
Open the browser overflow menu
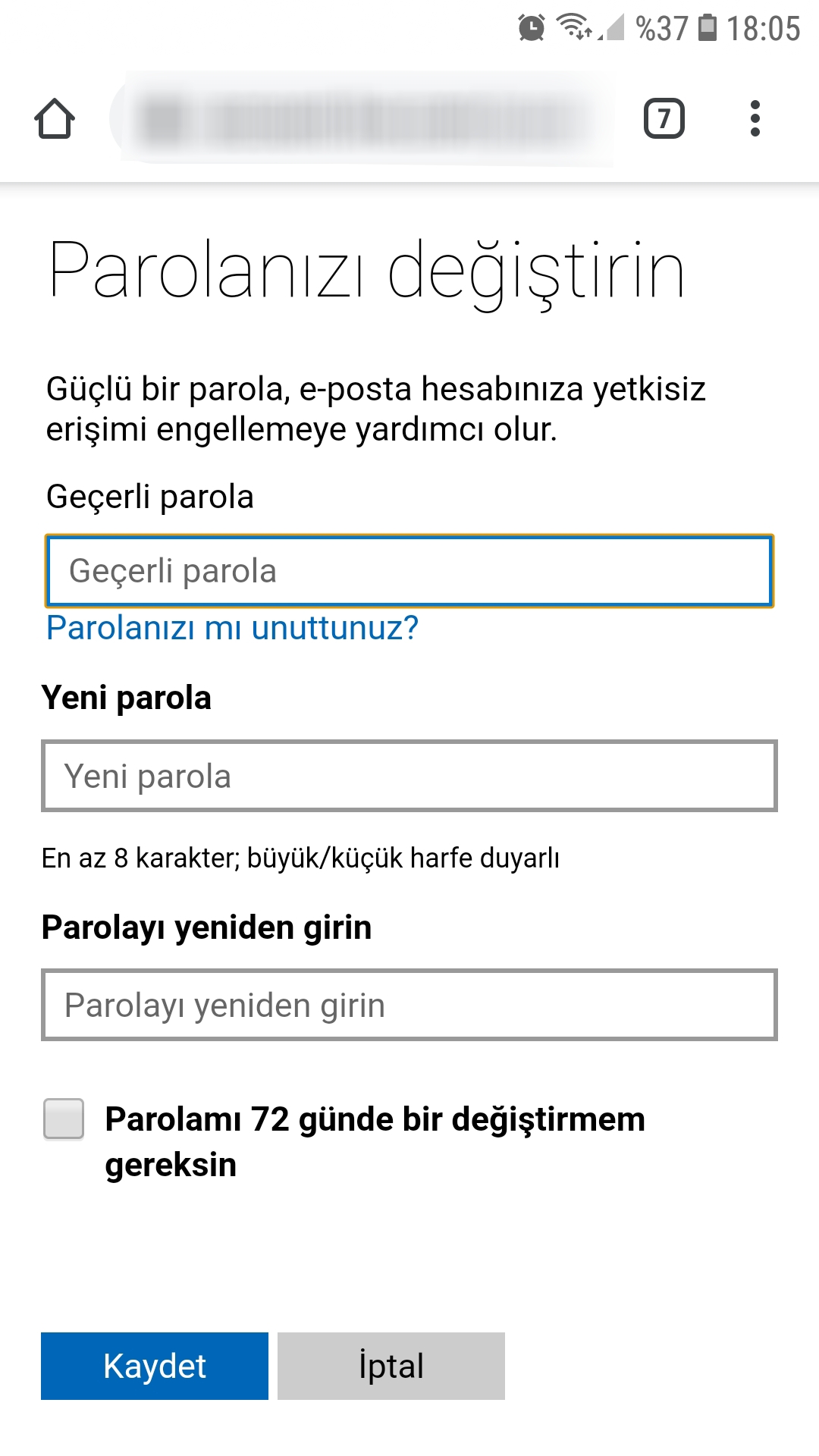[755, 119]
